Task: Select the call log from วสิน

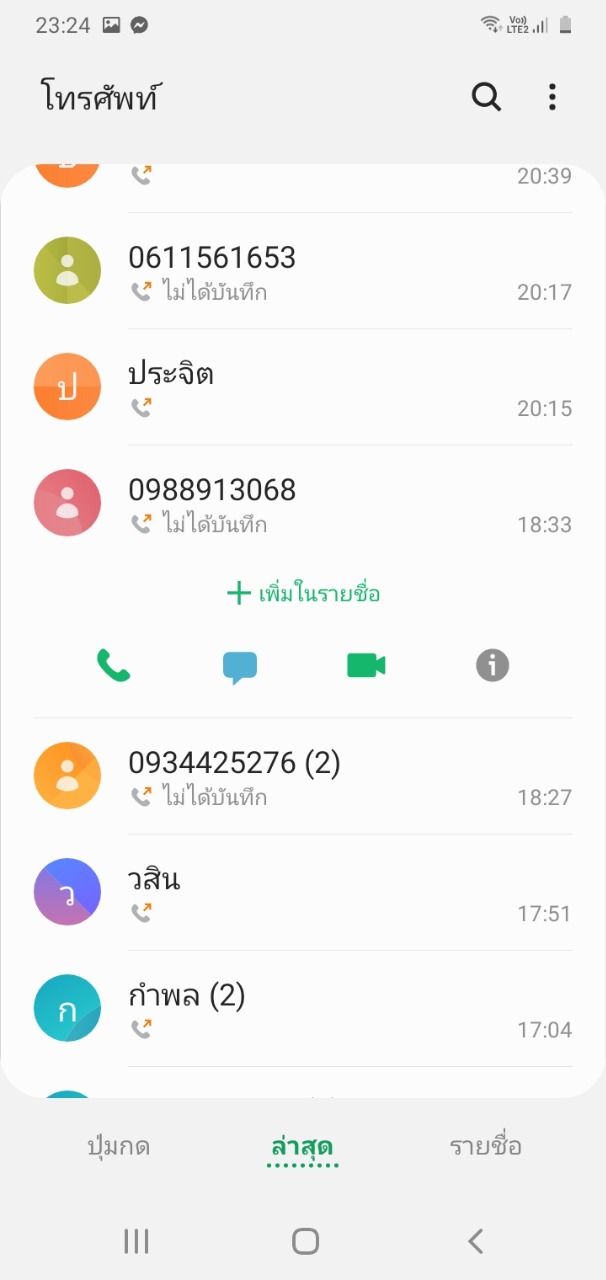Action: pos(303,892)
